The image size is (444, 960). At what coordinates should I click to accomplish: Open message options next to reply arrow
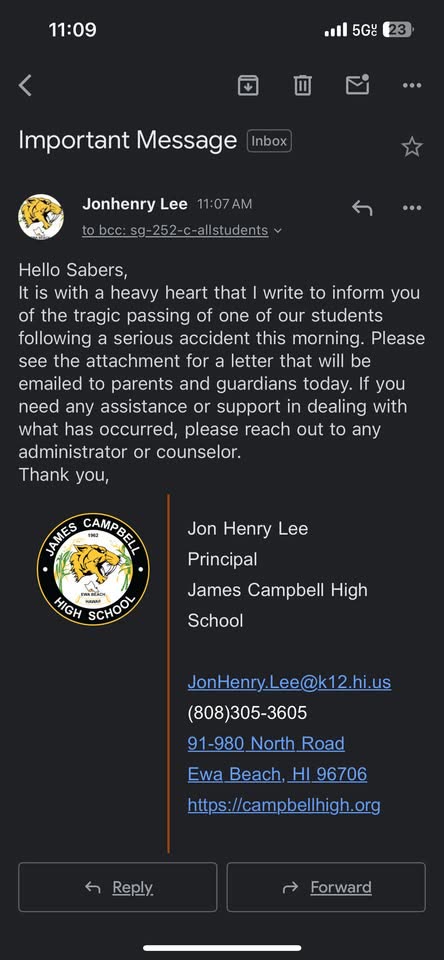412,208
